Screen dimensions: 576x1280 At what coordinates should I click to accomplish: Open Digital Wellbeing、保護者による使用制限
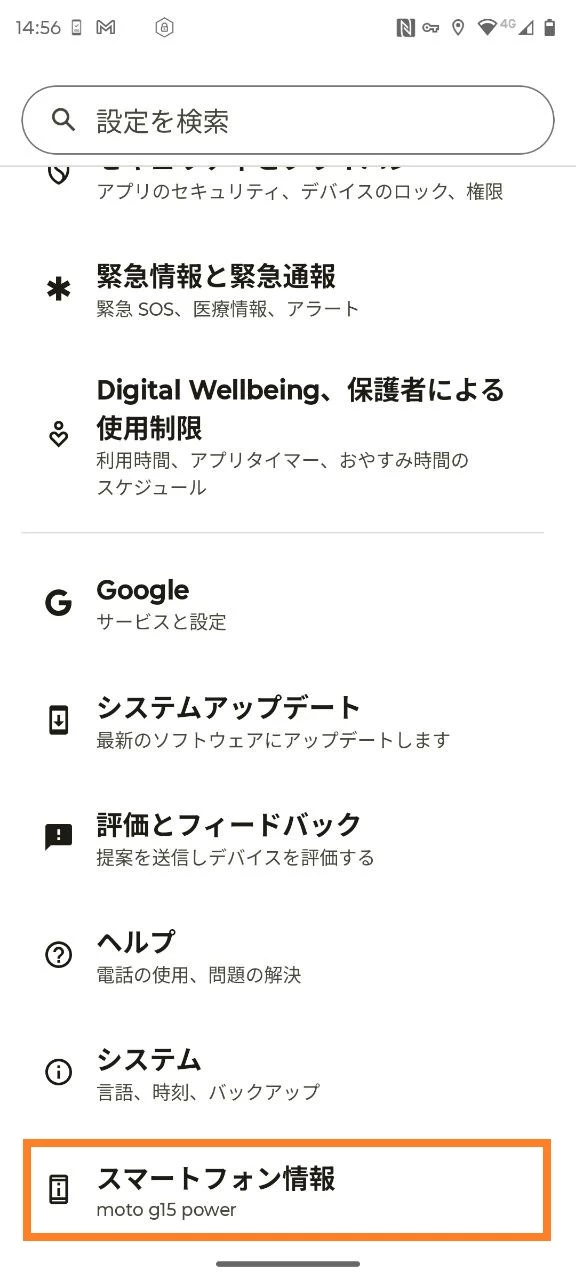(x=288, y=436)
